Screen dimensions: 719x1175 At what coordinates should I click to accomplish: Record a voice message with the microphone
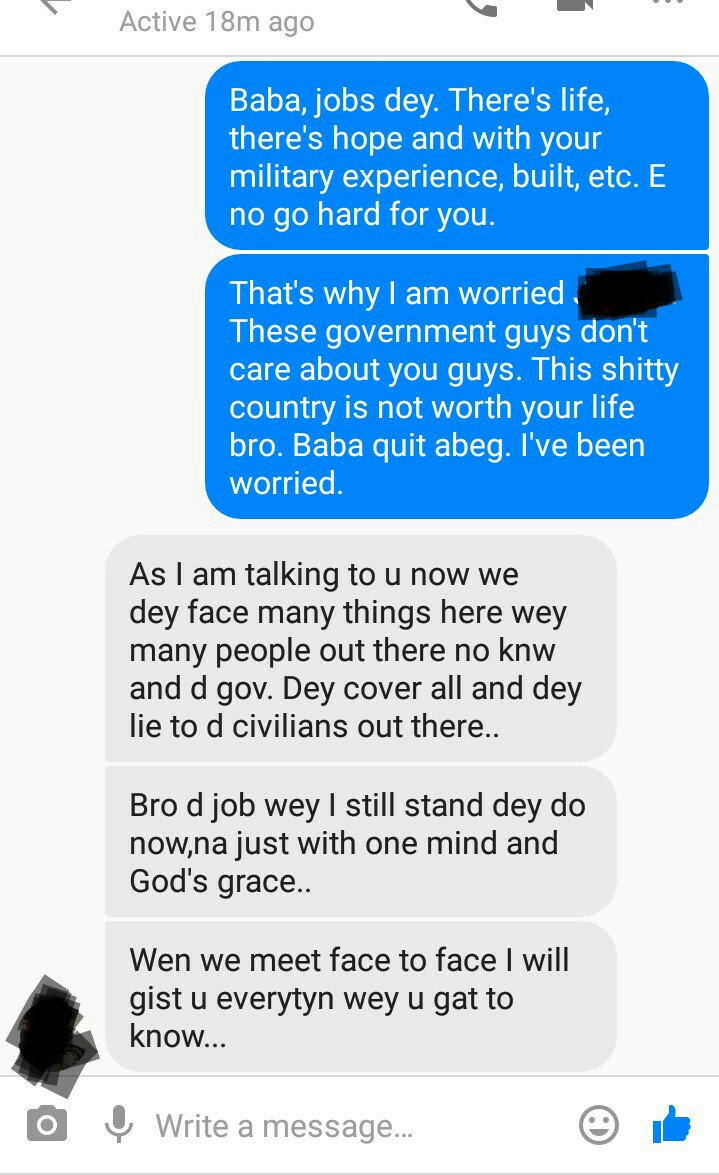tap(119, 1126)
